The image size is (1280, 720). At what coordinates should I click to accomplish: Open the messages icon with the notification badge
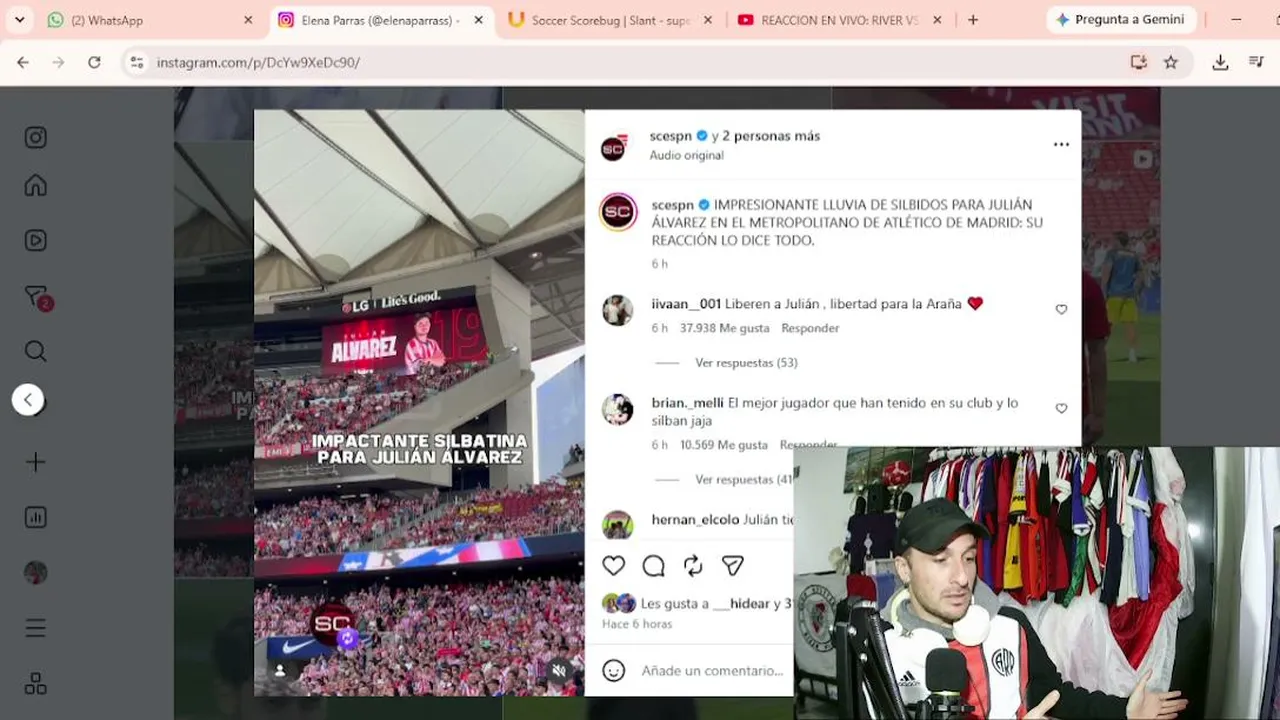click(36, 297)
